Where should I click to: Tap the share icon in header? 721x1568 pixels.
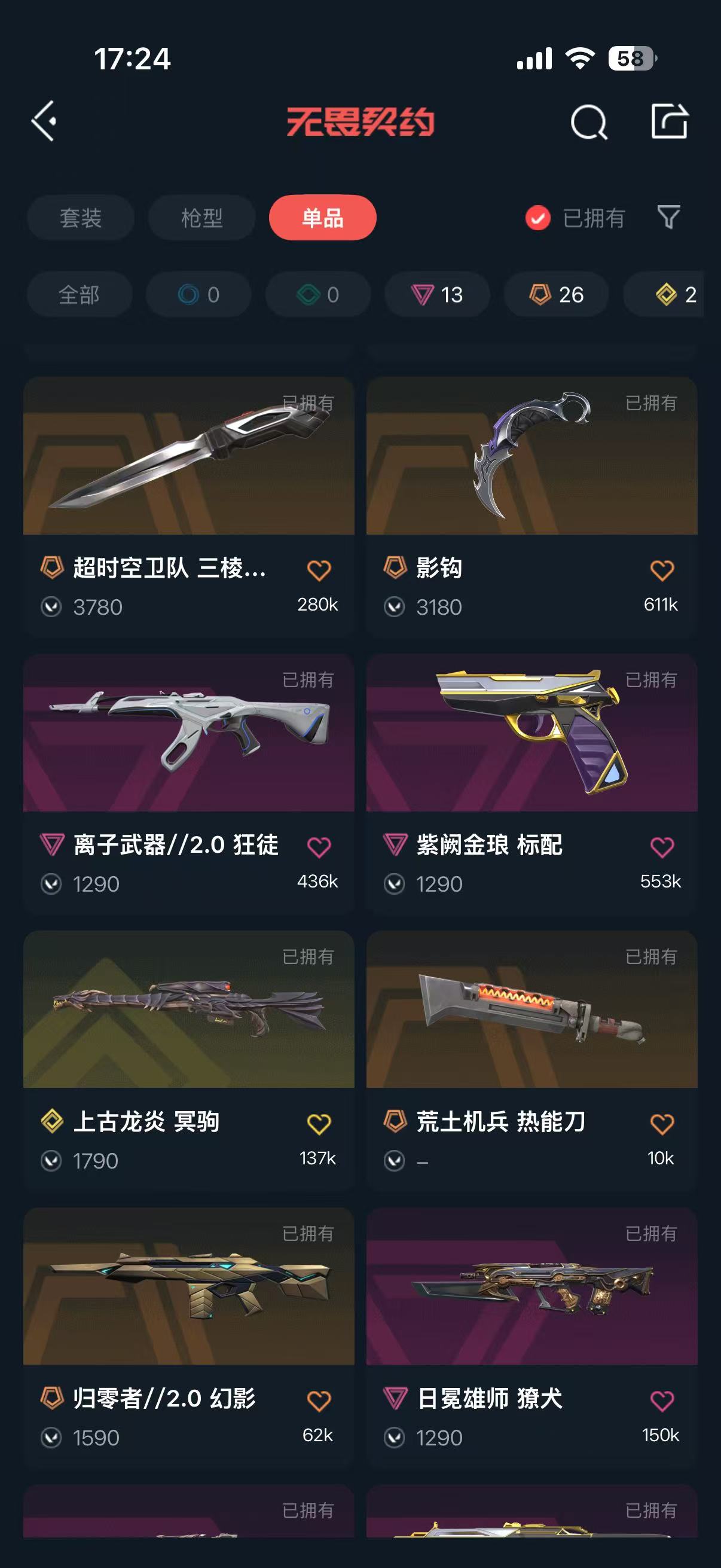(x=669, y=121)
